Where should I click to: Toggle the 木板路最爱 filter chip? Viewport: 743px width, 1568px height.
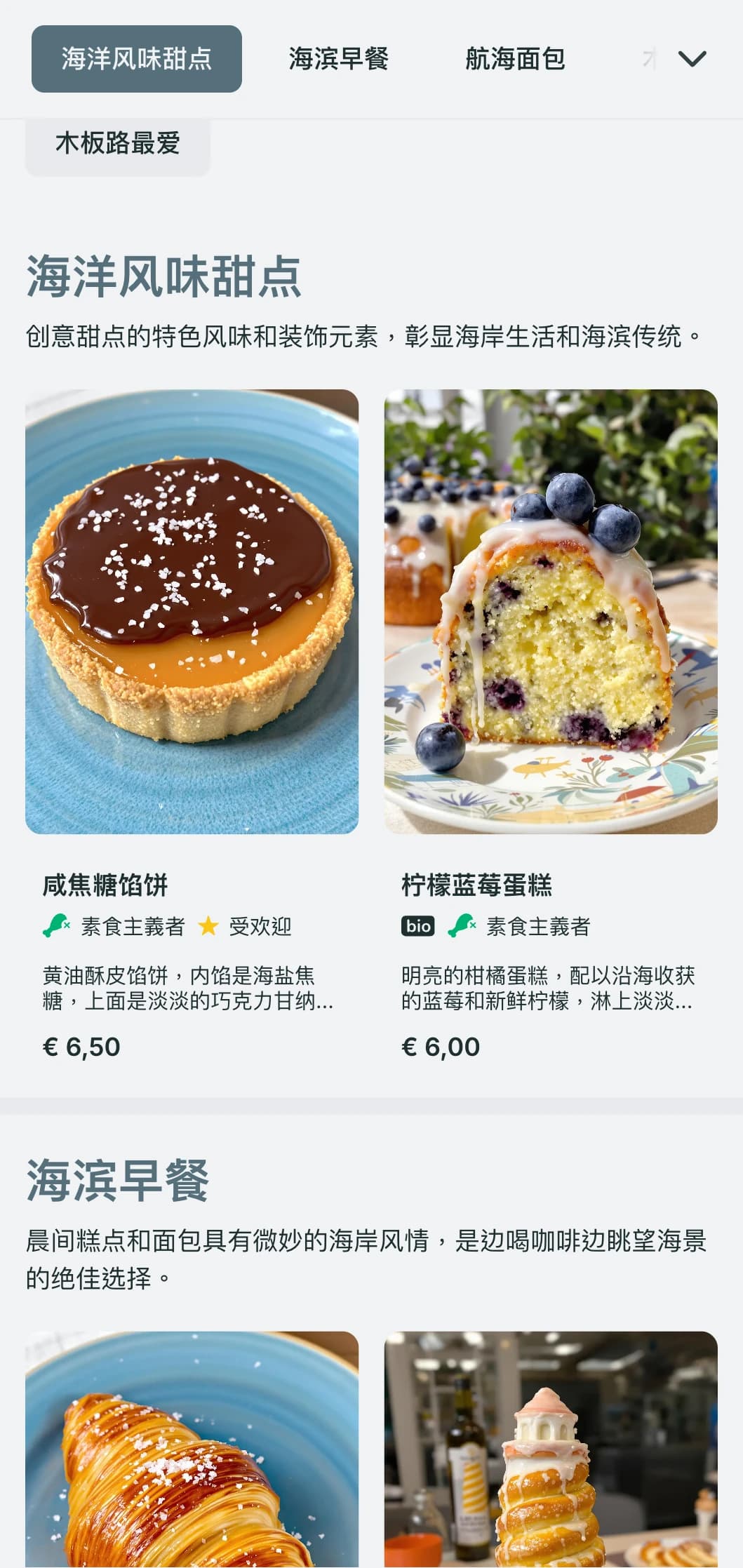click(117, 145)
